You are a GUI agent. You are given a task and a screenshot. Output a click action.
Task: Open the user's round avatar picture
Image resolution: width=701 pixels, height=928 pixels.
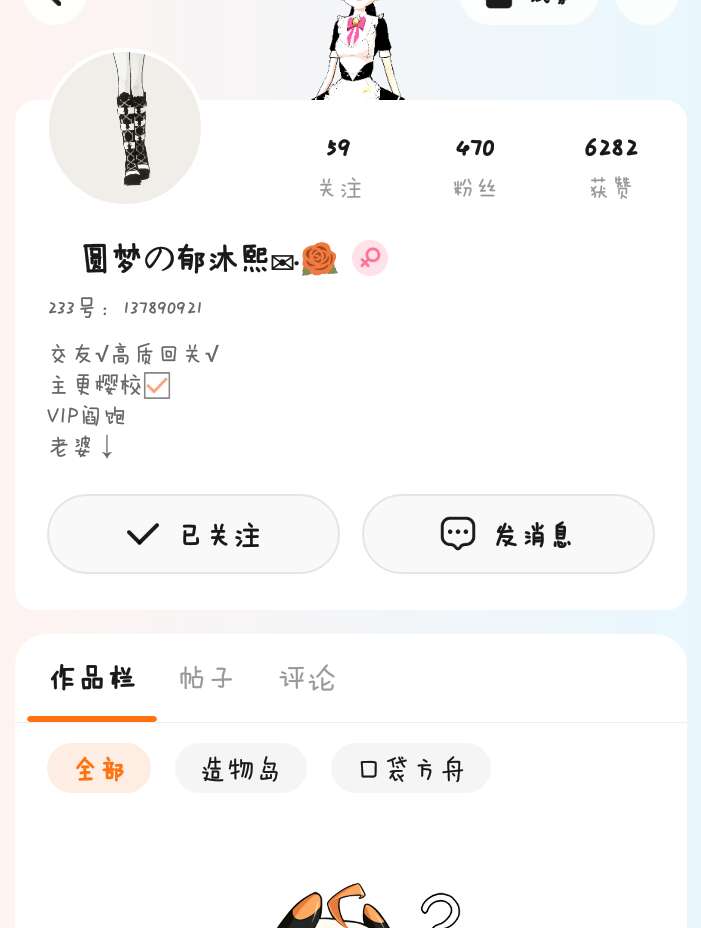click(x=125, y=127)
